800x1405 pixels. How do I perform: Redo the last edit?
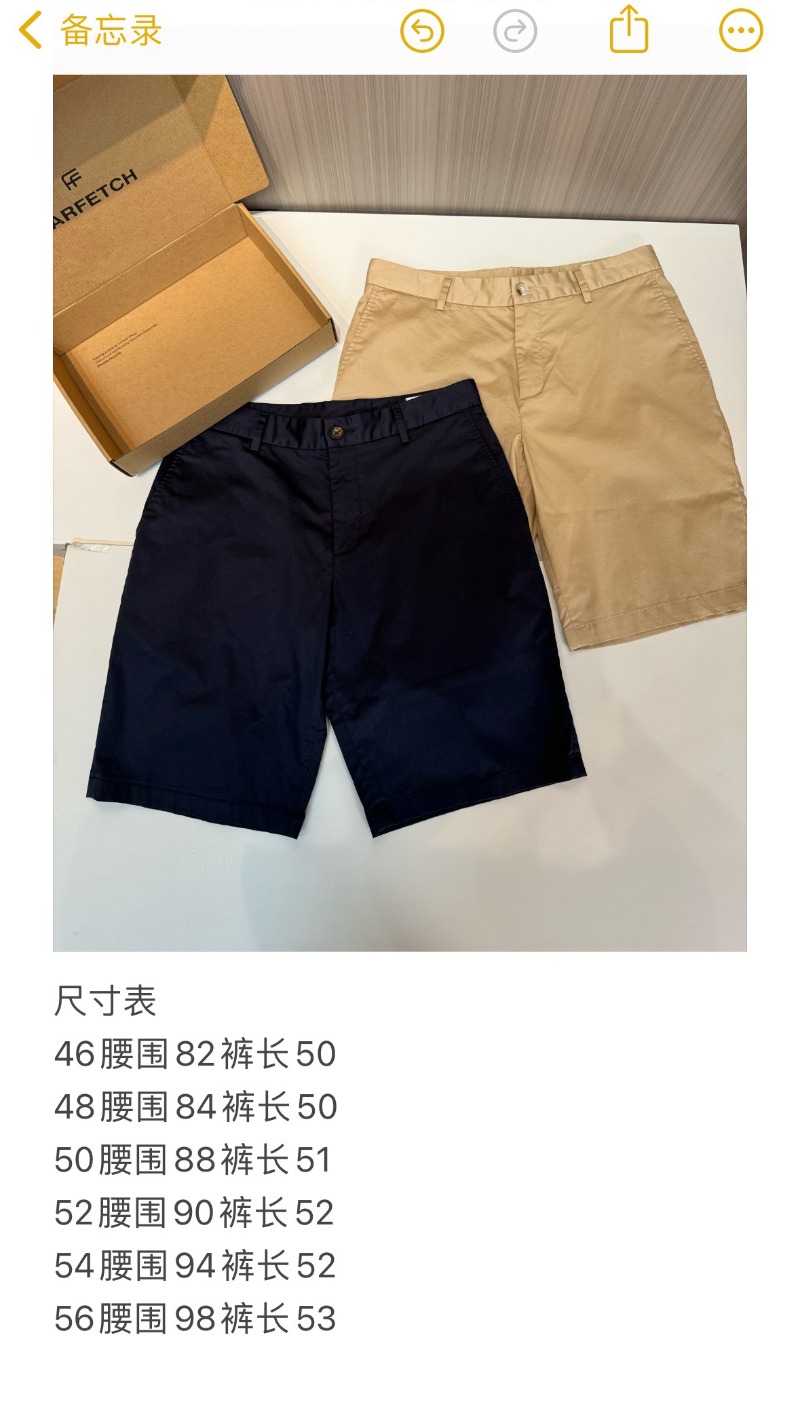[x=515, y=31]
